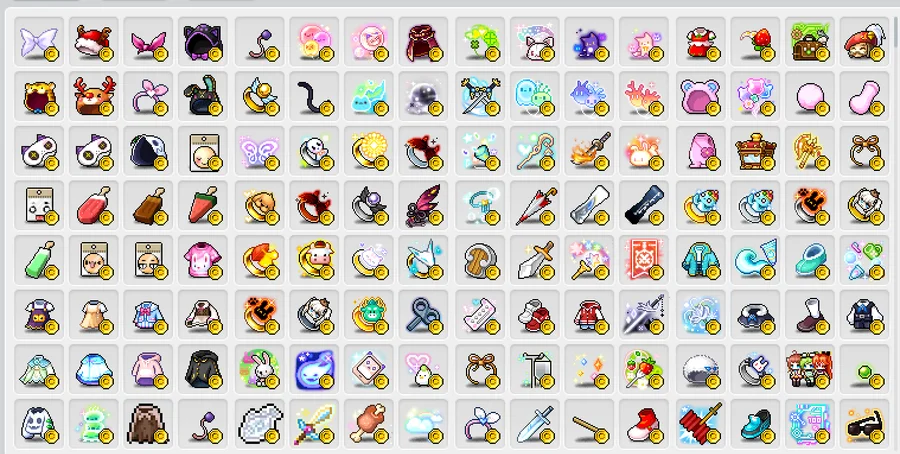900x454 pixels.
Task: Tap the small green ball item
Action: [862, 372]
